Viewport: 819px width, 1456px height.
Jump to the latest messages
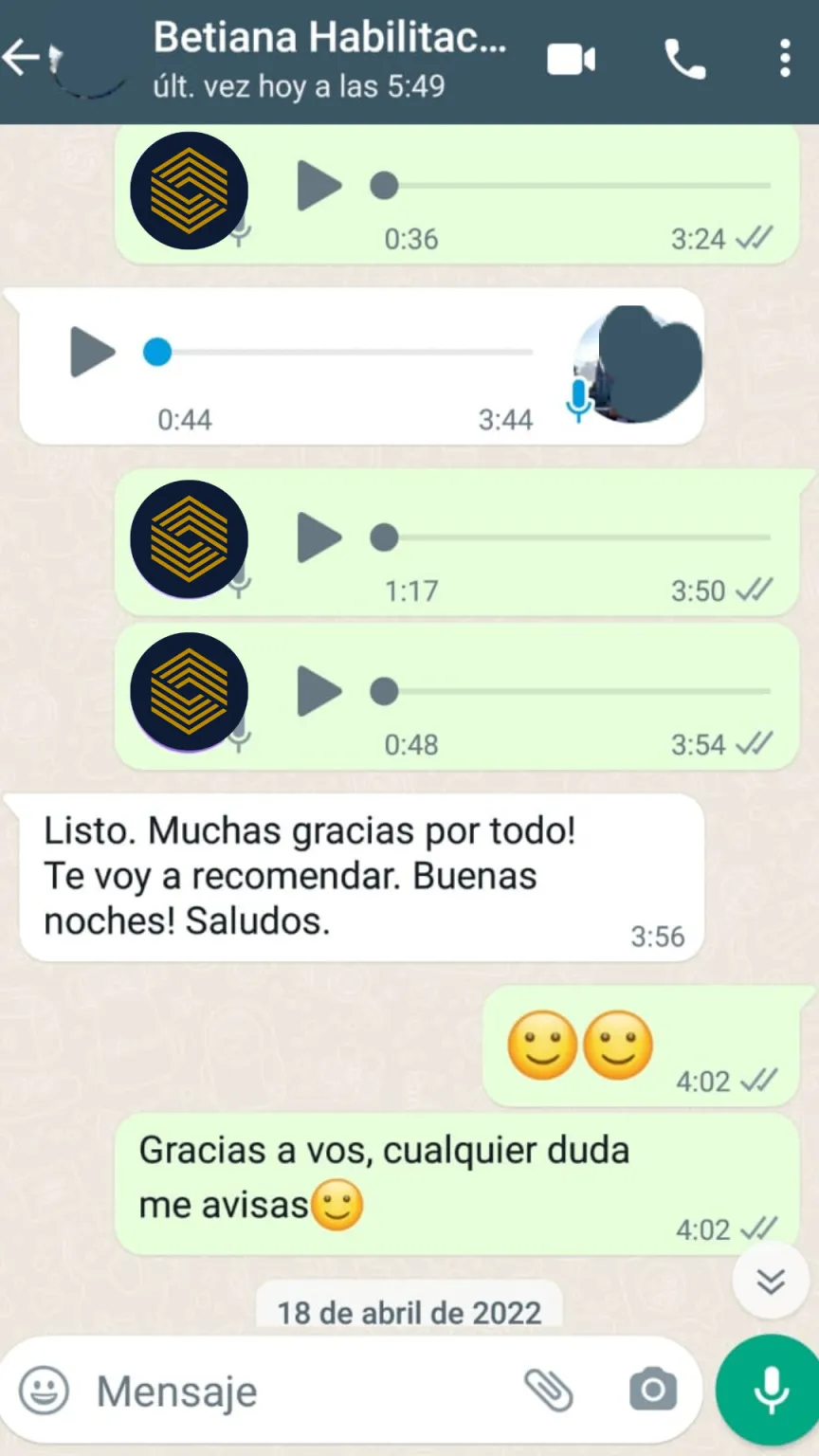[x=771, y=1282]
